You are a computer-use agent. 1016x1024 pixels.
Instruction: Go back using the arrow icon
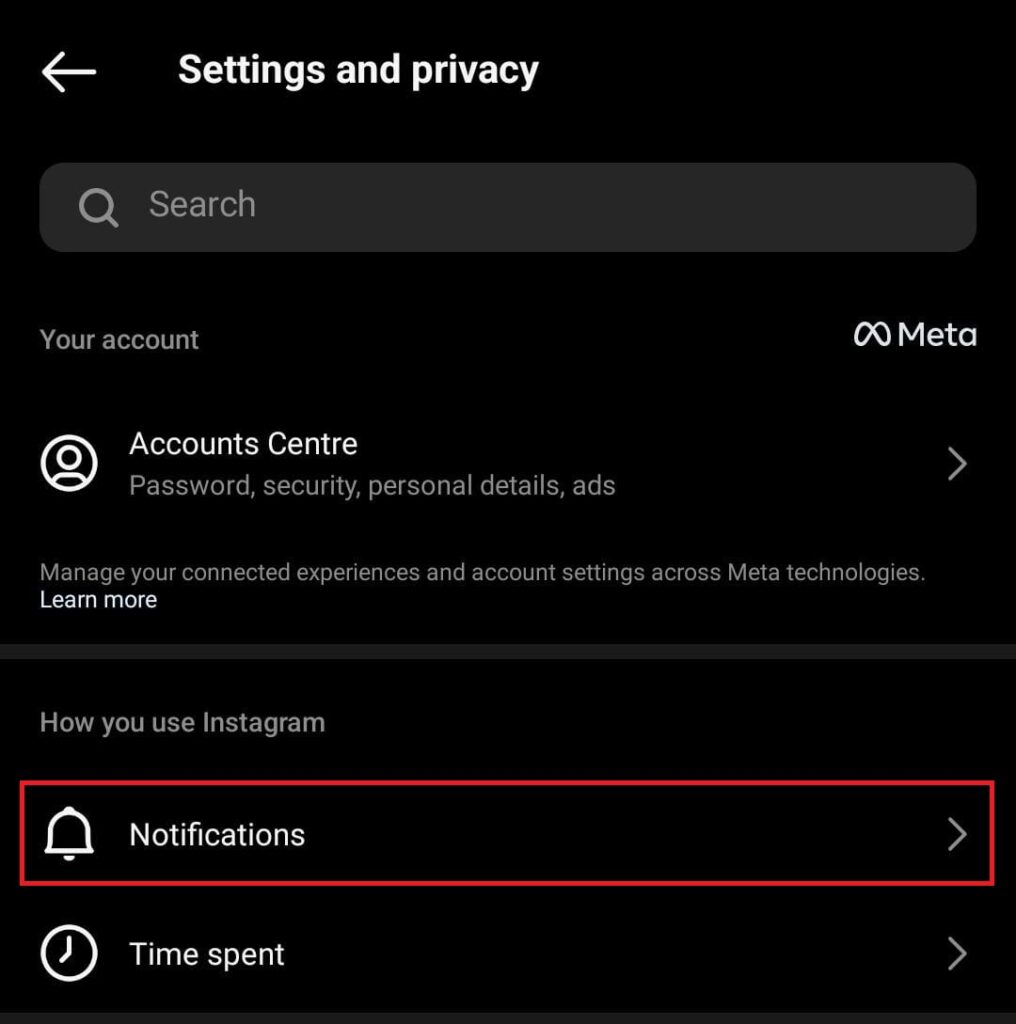pyautogui.click(x=68, y=72)
